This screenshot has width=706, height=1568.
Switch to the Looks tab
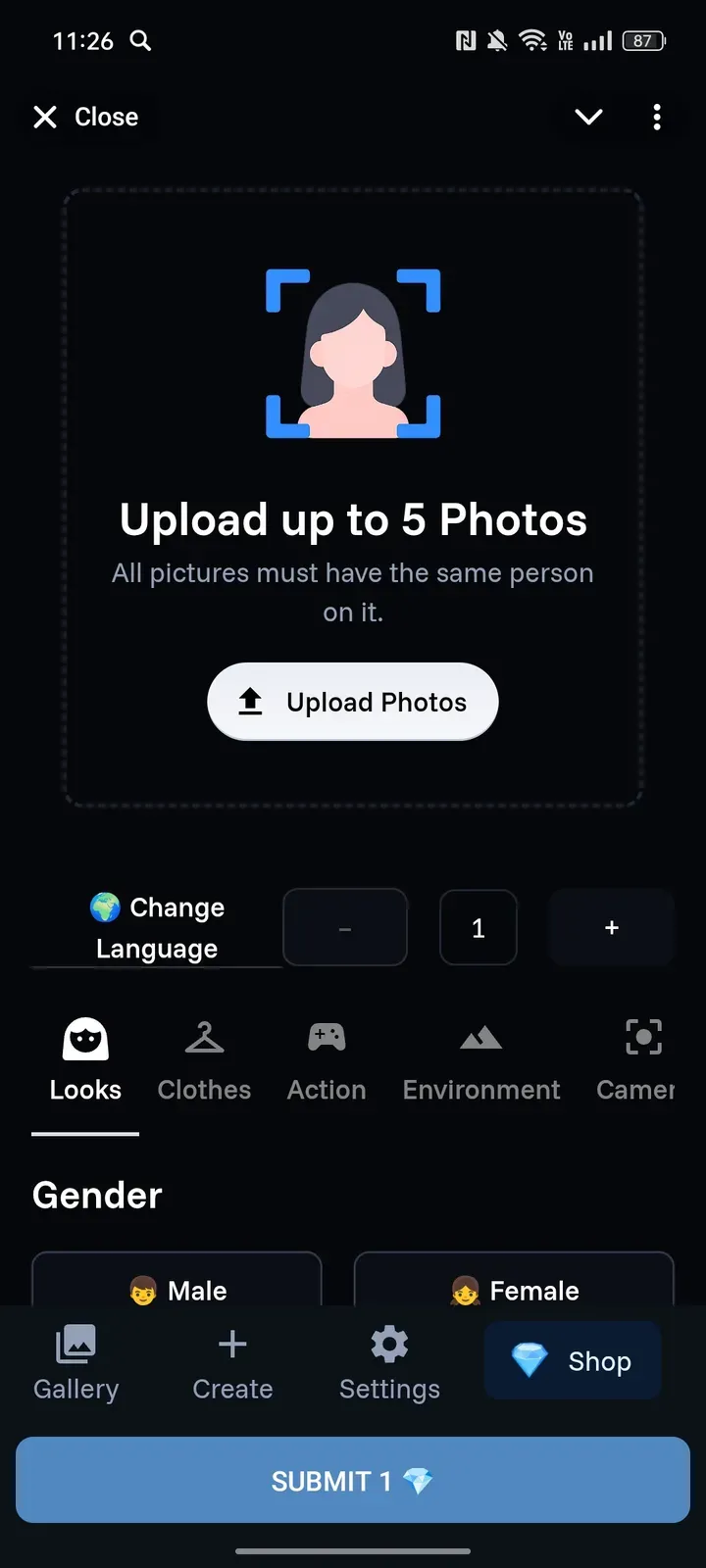tap(85, 1062)
